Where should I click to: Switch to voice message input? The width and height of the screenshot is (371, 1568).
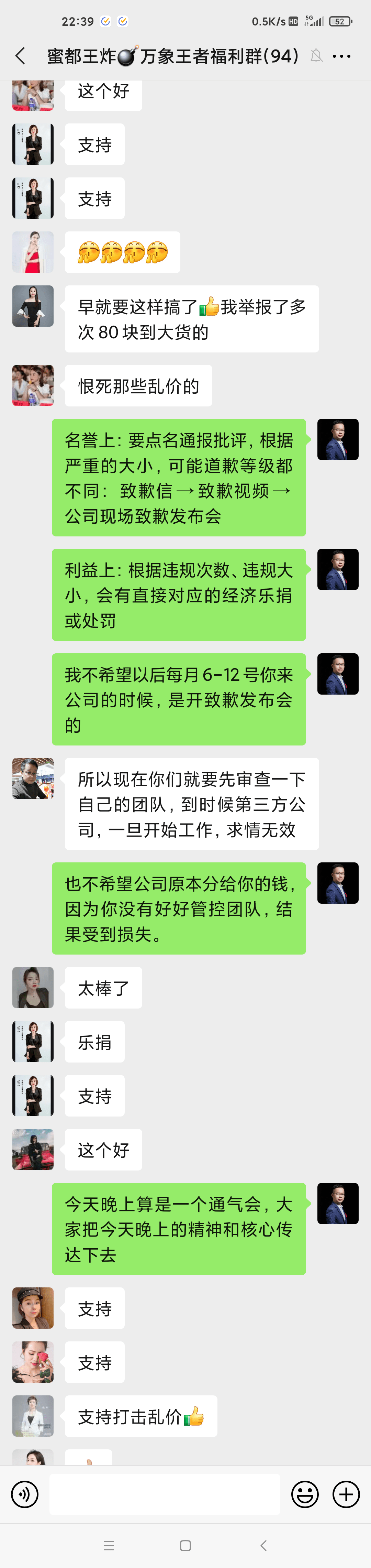pyautogui.click(x=25, y=1494)
